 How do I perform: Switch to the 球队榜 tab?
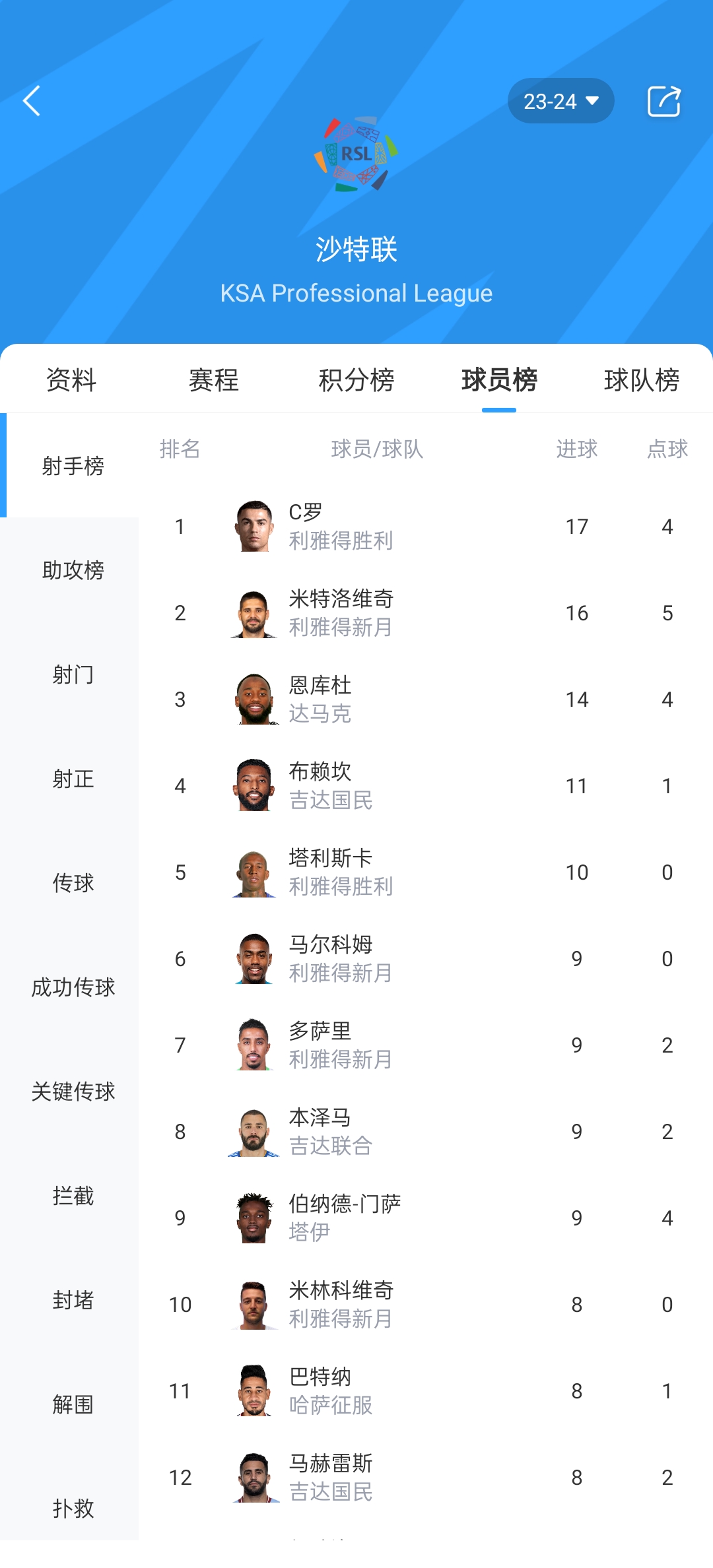pyautogui.click(x=642, y=380)
